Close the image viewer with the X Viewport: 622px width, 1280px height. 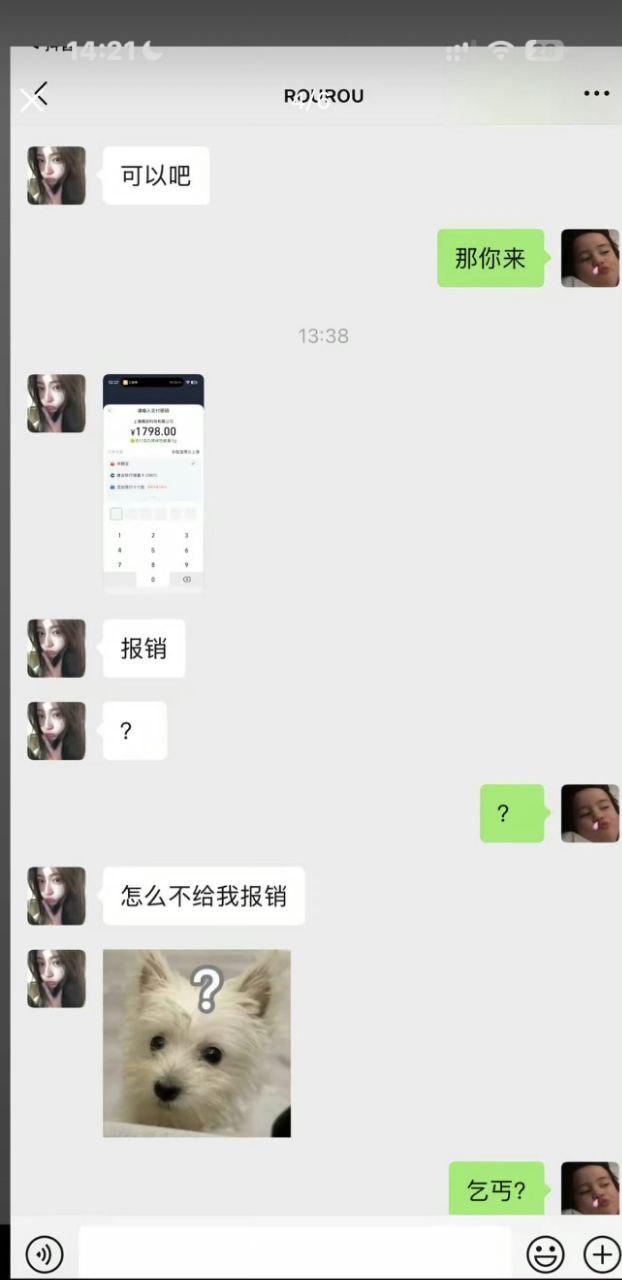click(x=31, y=100)
